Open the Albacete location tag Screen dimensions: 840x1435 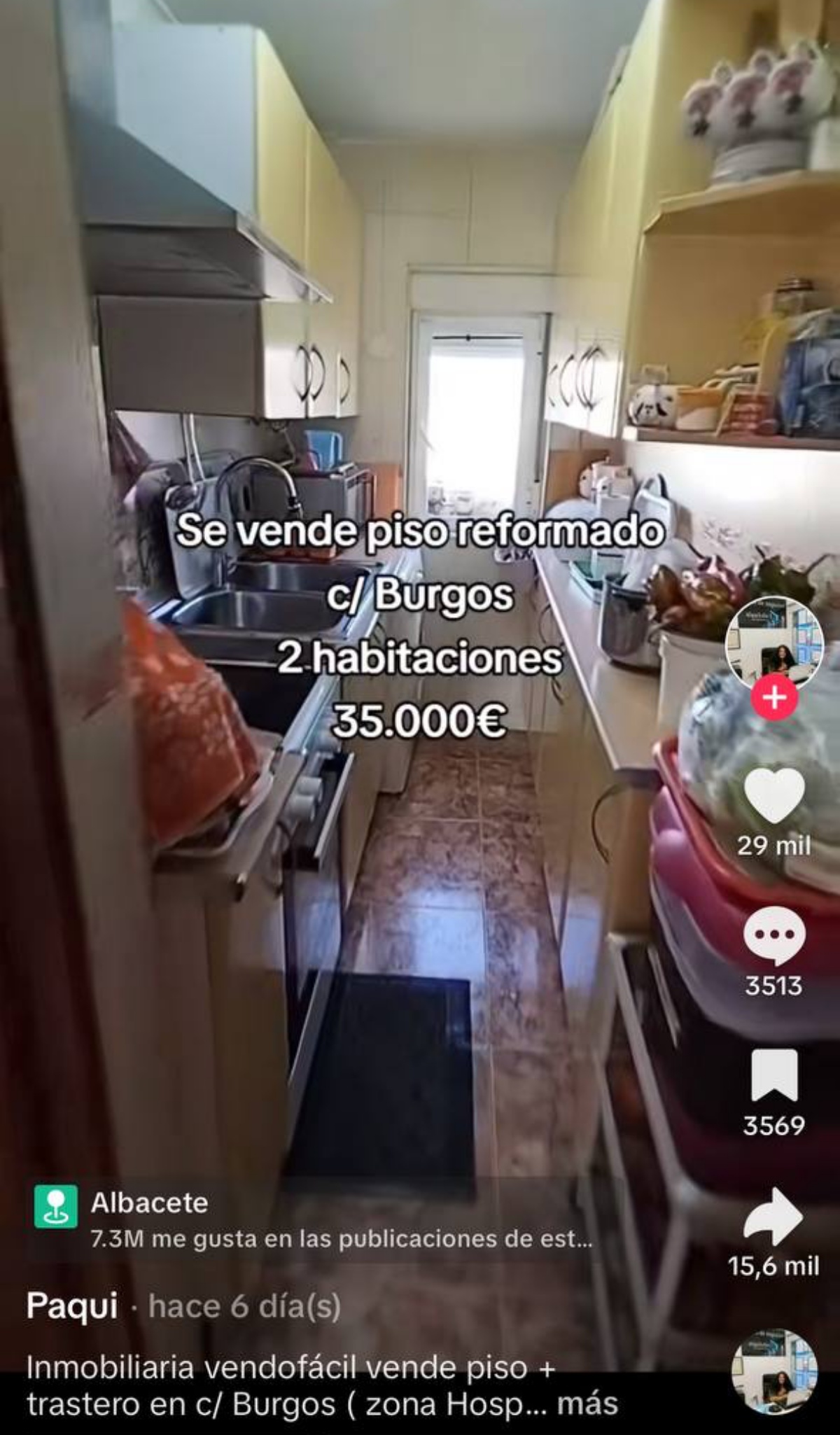tap(149, 1203)
